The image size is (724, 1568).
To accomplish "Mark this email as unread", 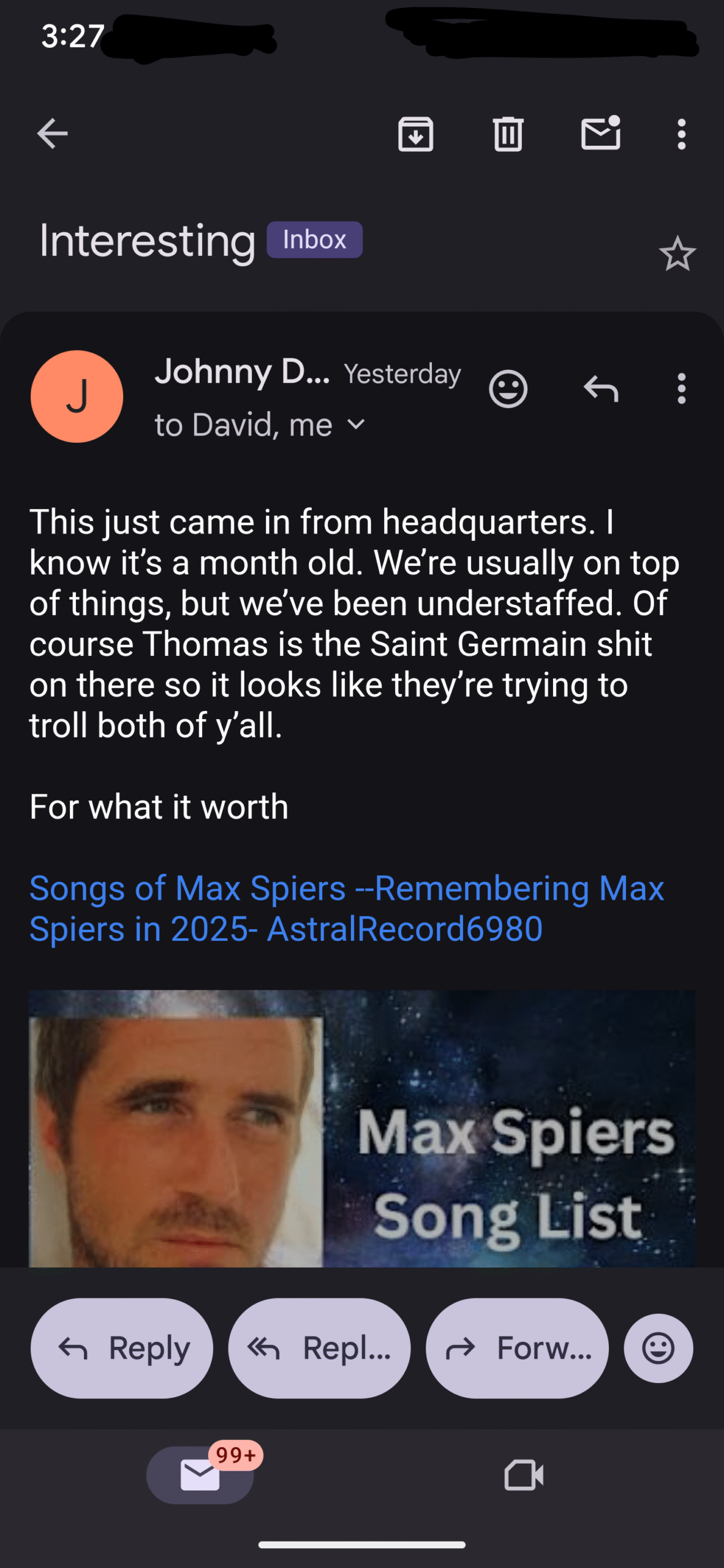I will pyautogui.click(x=601, y=132).
